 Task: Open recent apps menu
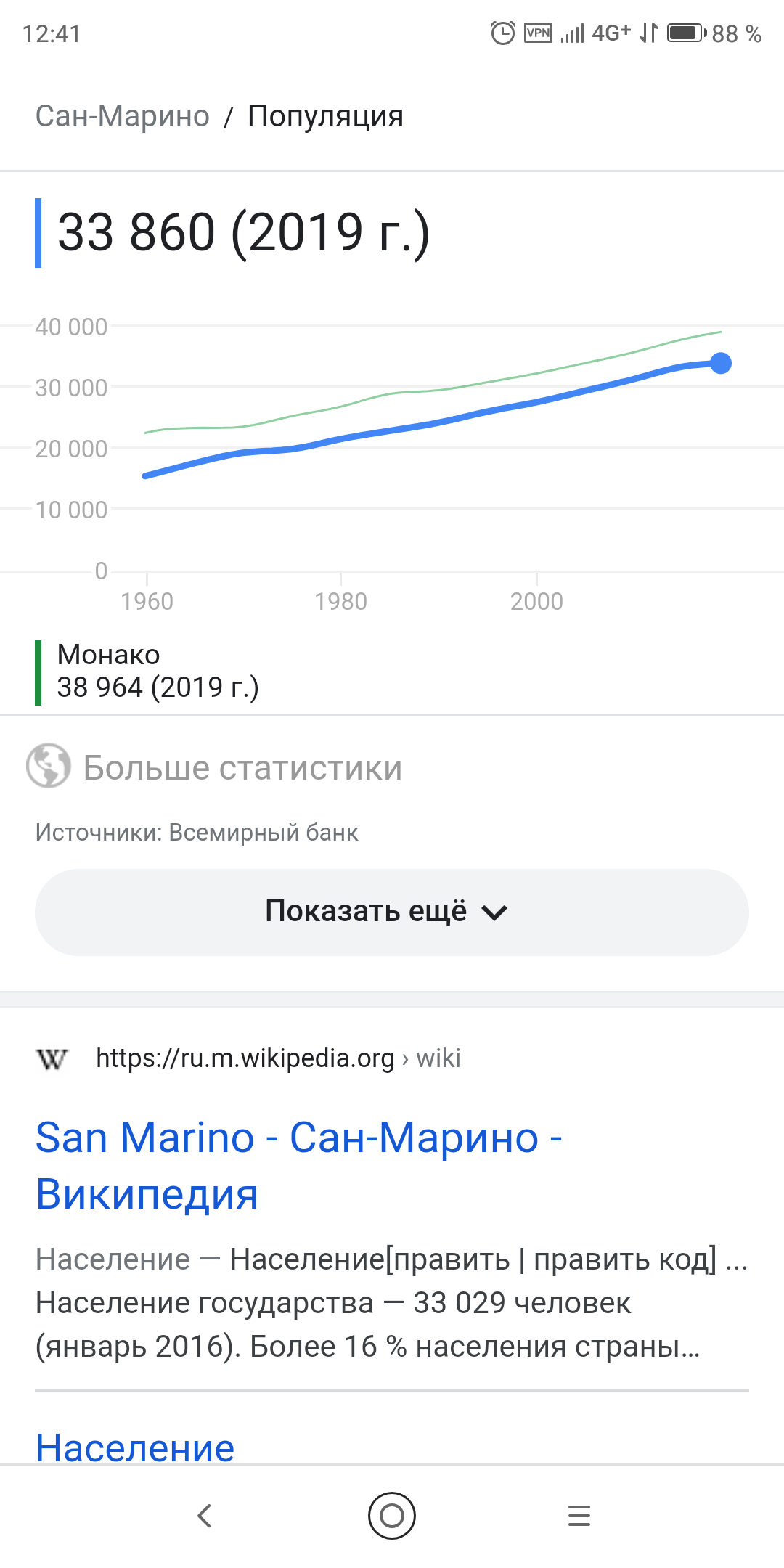click(579, 1515)
